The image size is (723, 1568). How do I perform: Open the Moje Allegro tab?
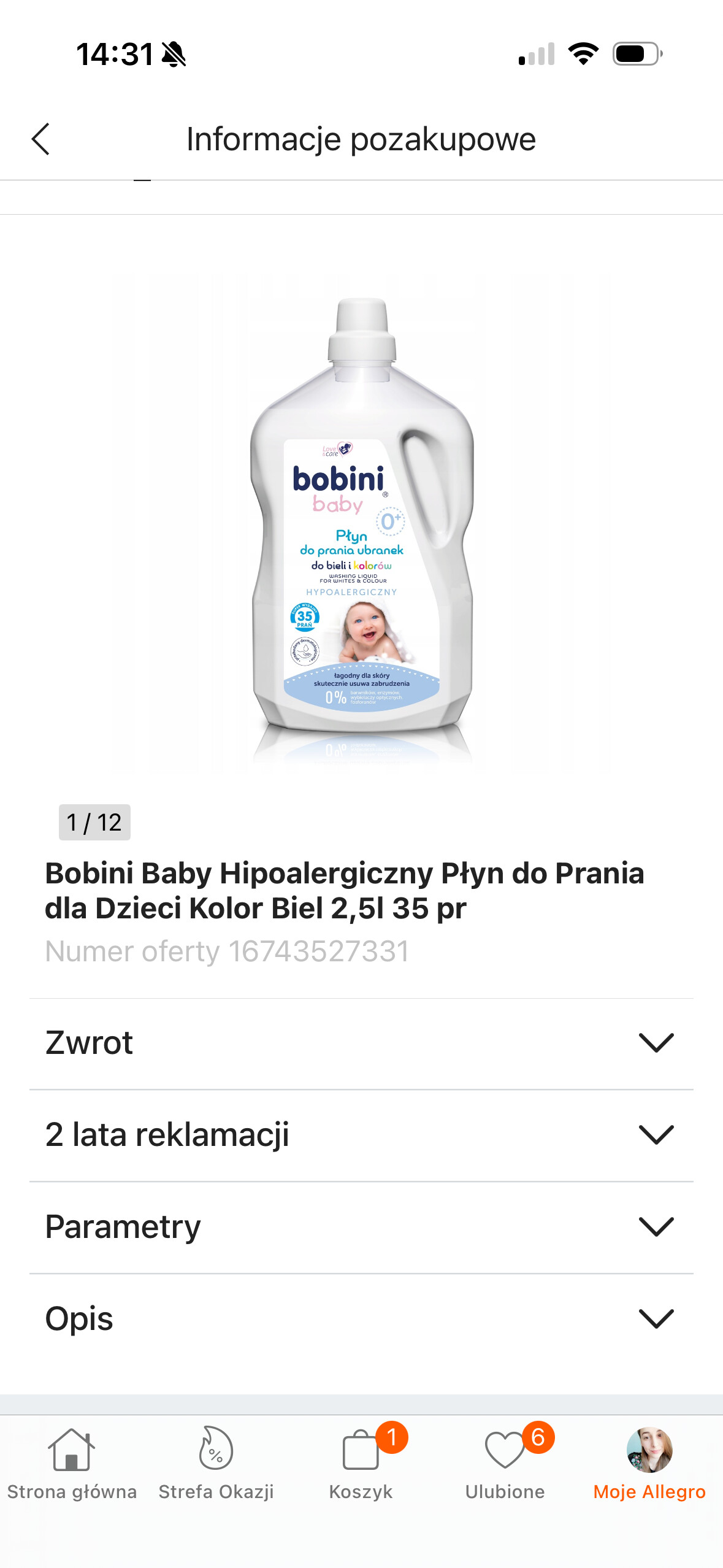click(x=649, y=1463)
